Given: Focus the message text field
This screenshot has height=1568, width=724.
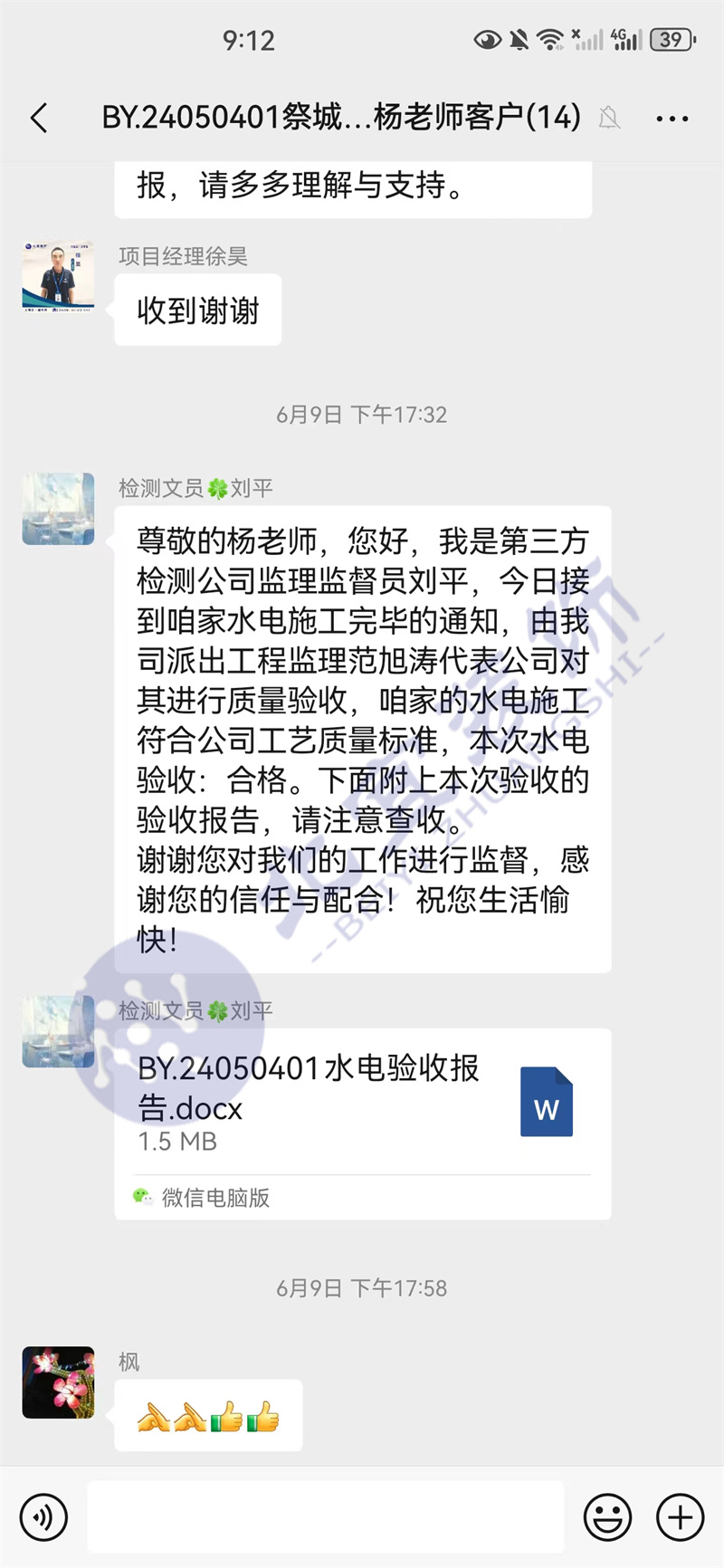Looking at the screenshot, I should click(x=326, y=1517).
